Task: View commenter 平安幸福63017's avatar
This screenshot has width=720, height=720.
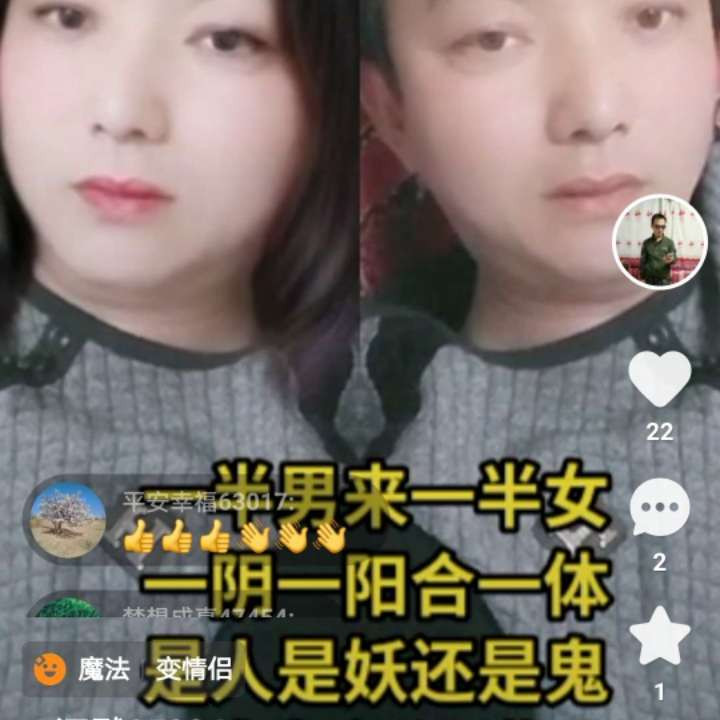Action: pos(68,520)
